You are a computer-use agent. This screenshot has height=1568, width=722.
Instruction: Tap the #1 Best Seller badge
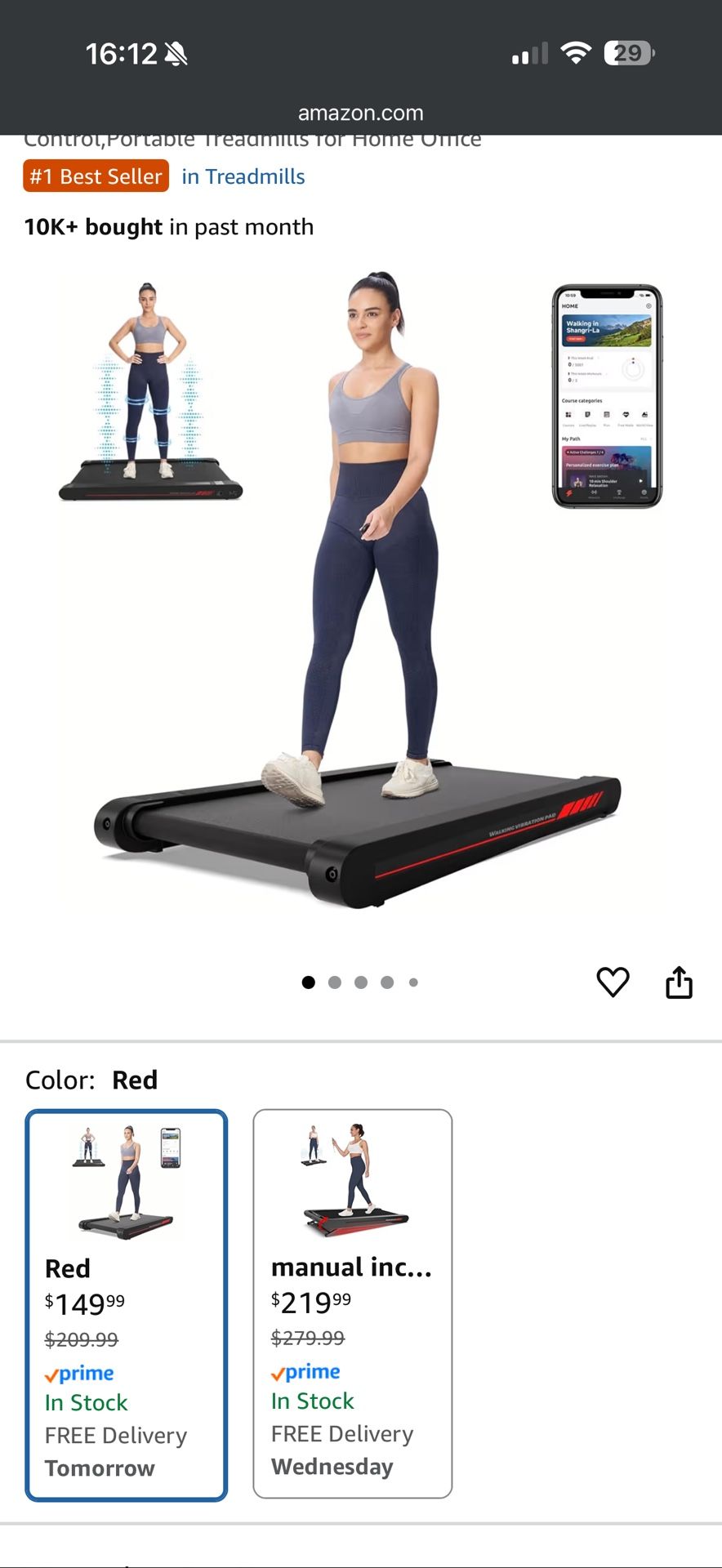point(95,176)
